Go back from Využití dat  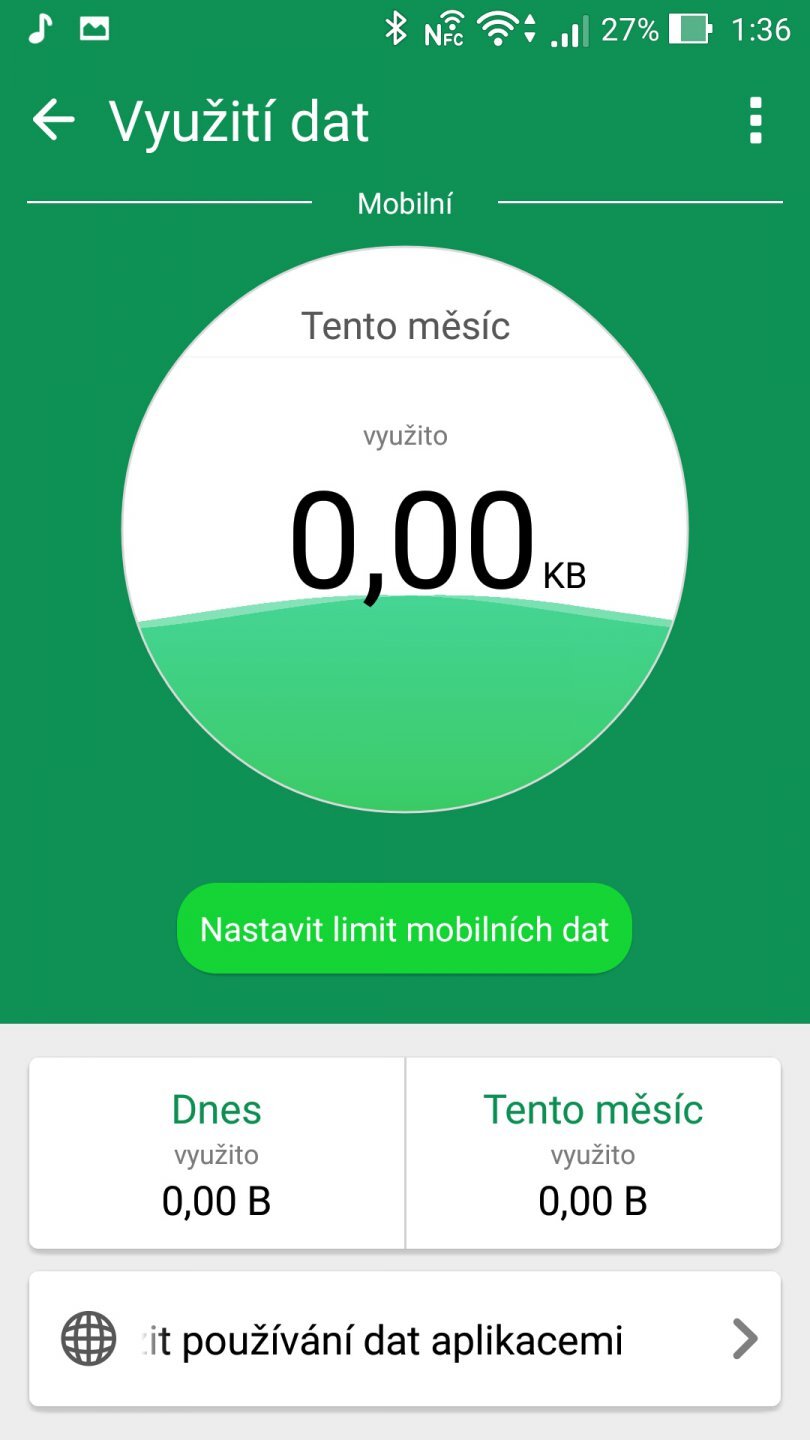[x=54, y=121]
